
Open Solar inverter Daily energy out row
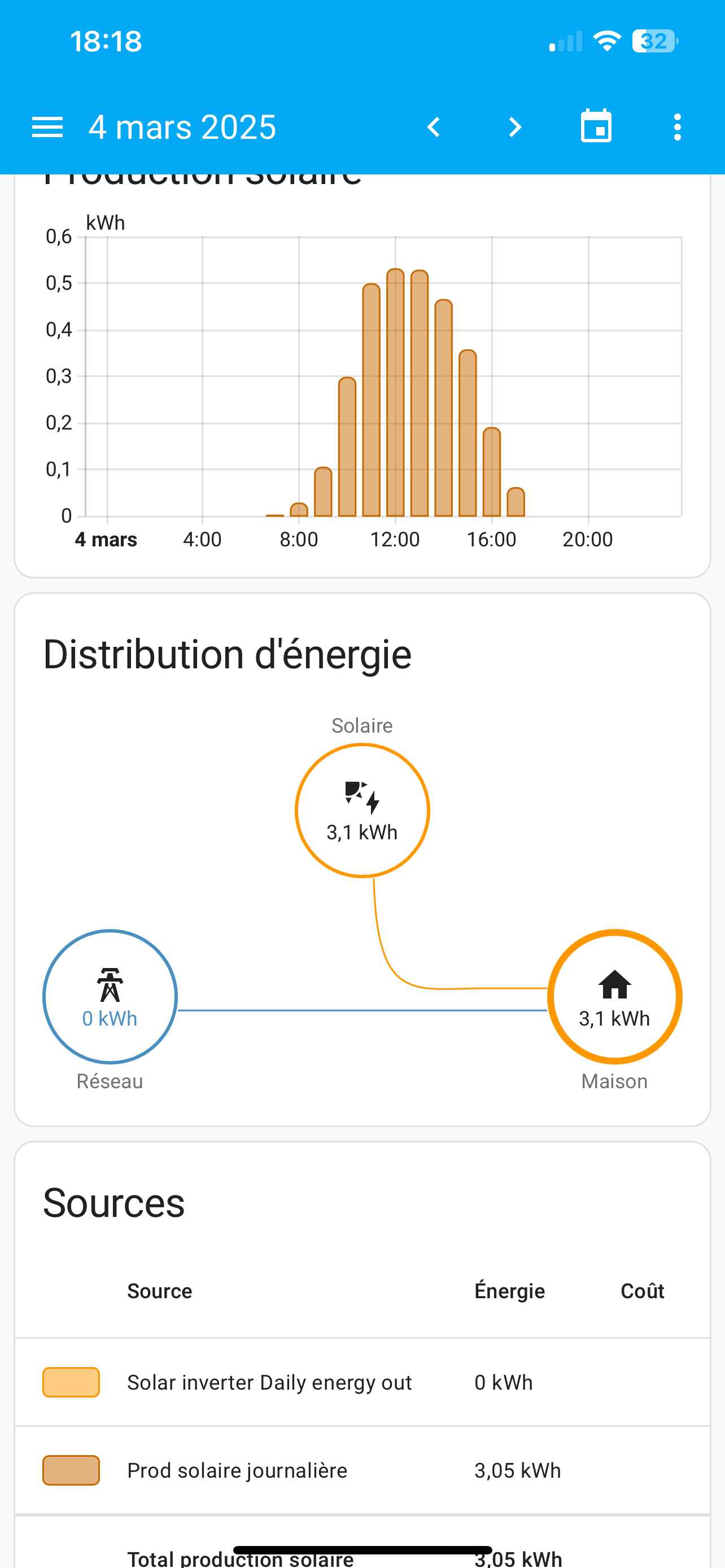362,1382
